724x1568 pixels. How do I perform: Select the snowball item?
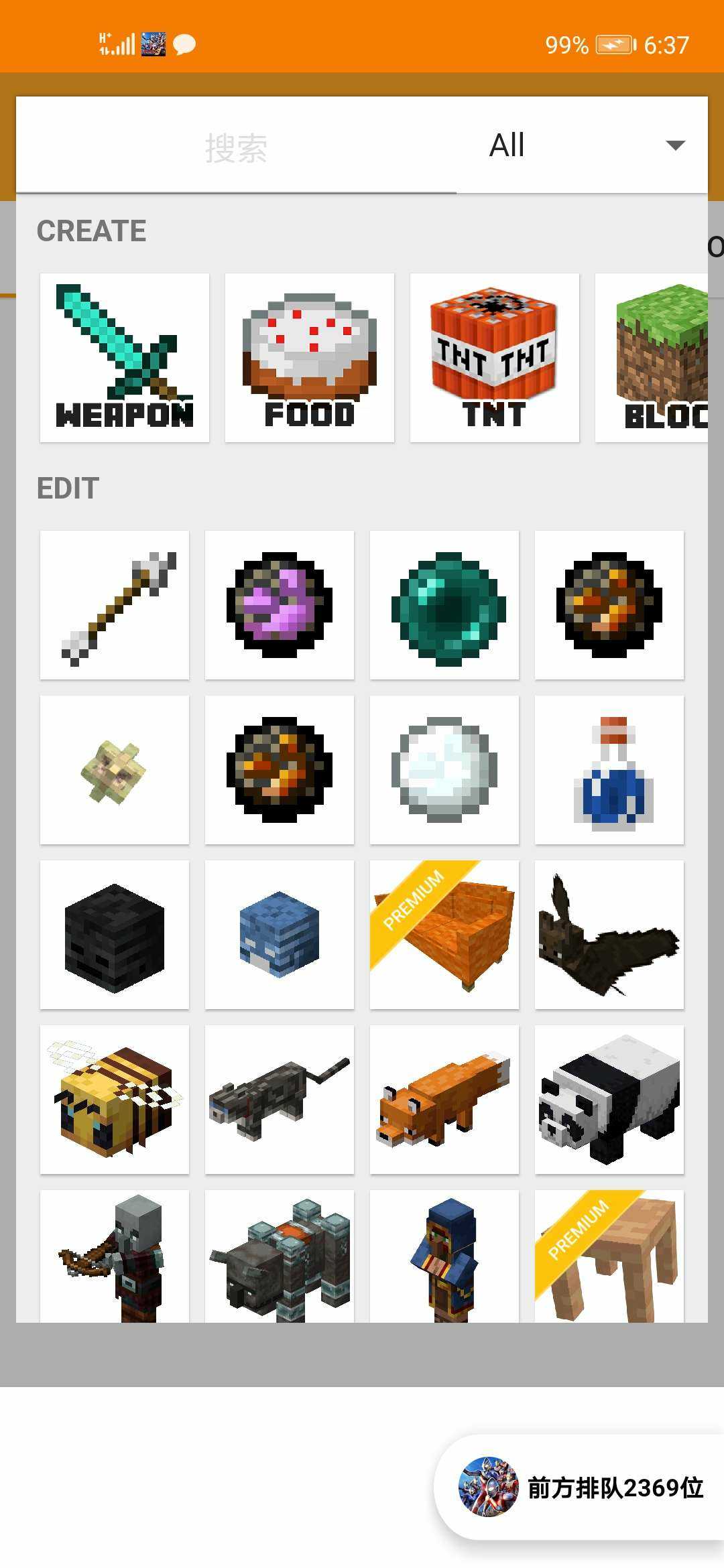(x=444, y=770)
